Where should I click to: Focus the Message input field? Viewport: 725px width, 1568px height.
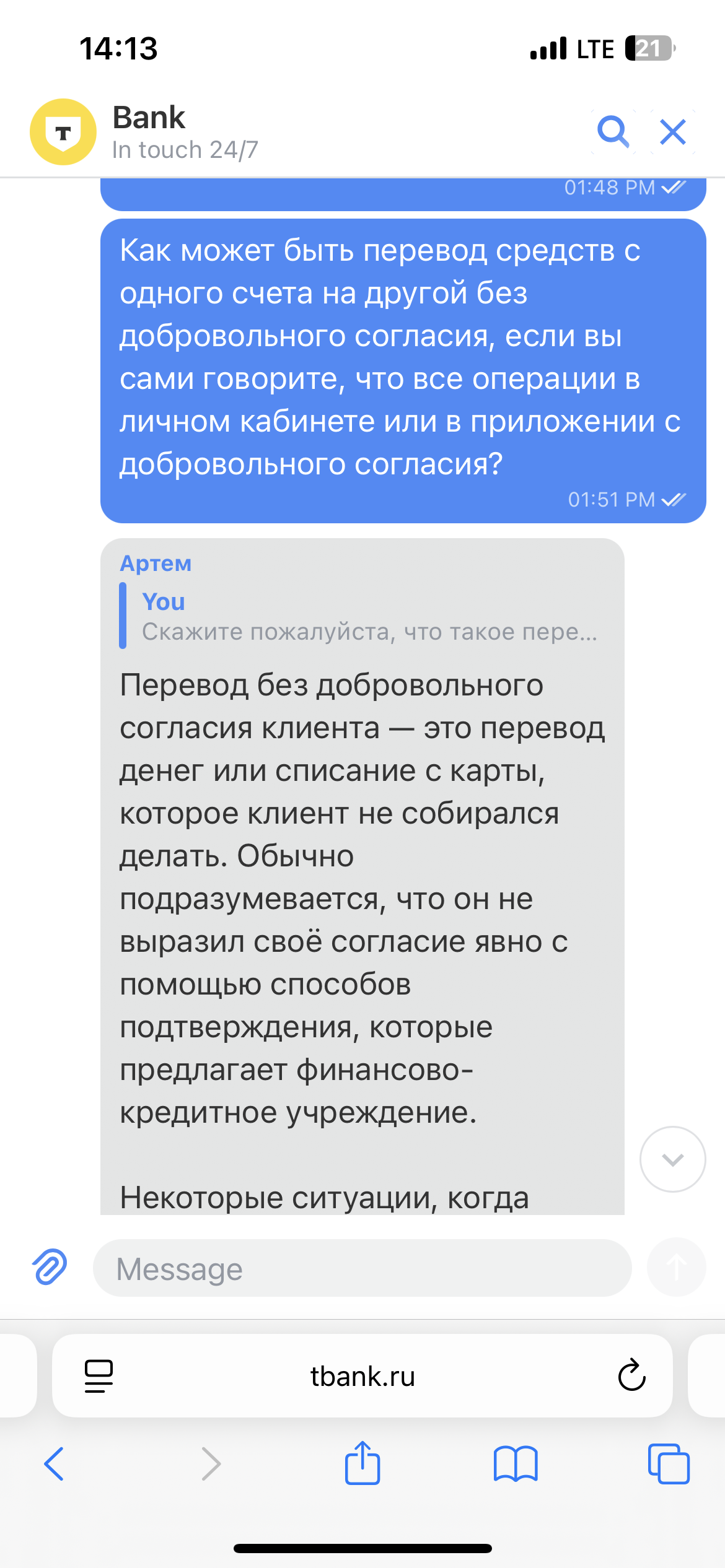[x=362, y=1268]
